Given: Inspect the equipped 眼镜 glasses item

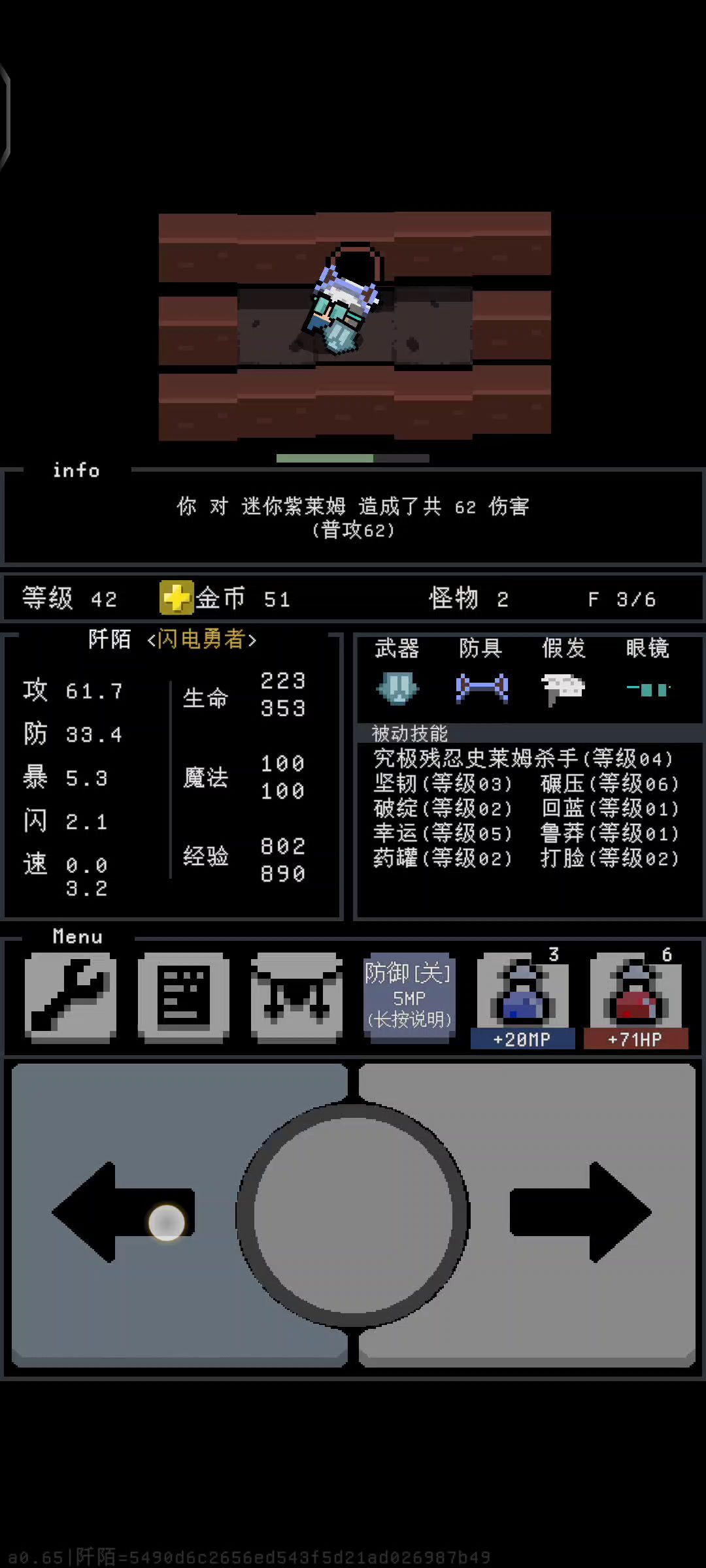Looking at the screenshot, I should click(x=648, y=688).
